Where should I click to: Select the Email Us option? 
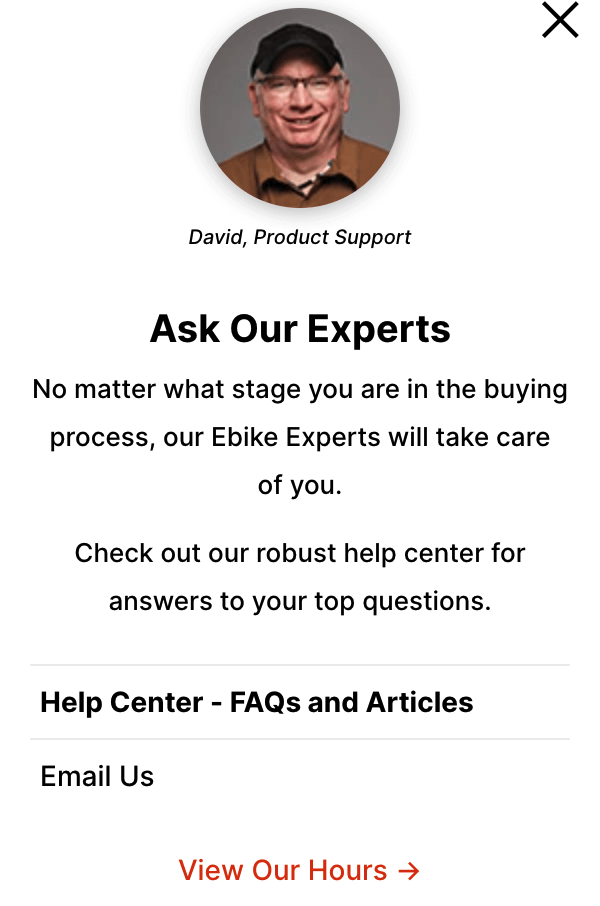97,776
